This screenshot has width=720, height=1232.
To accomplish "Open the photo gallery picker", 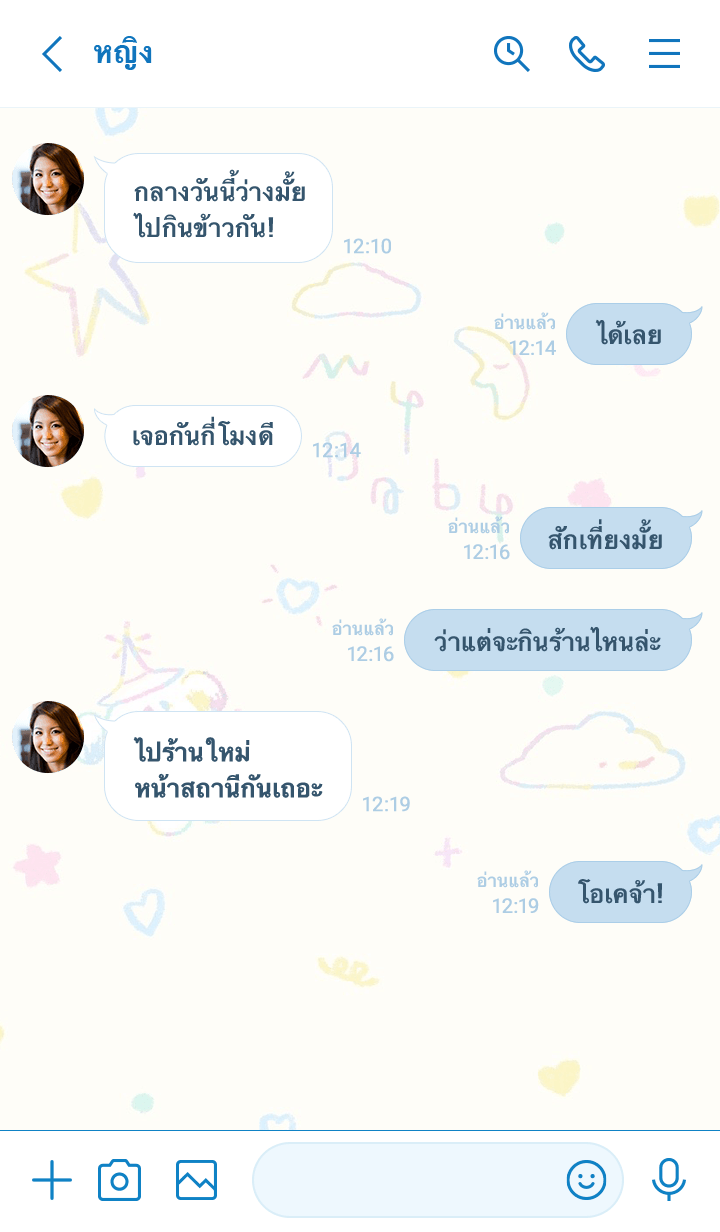I will click(x=196, y=1181).
